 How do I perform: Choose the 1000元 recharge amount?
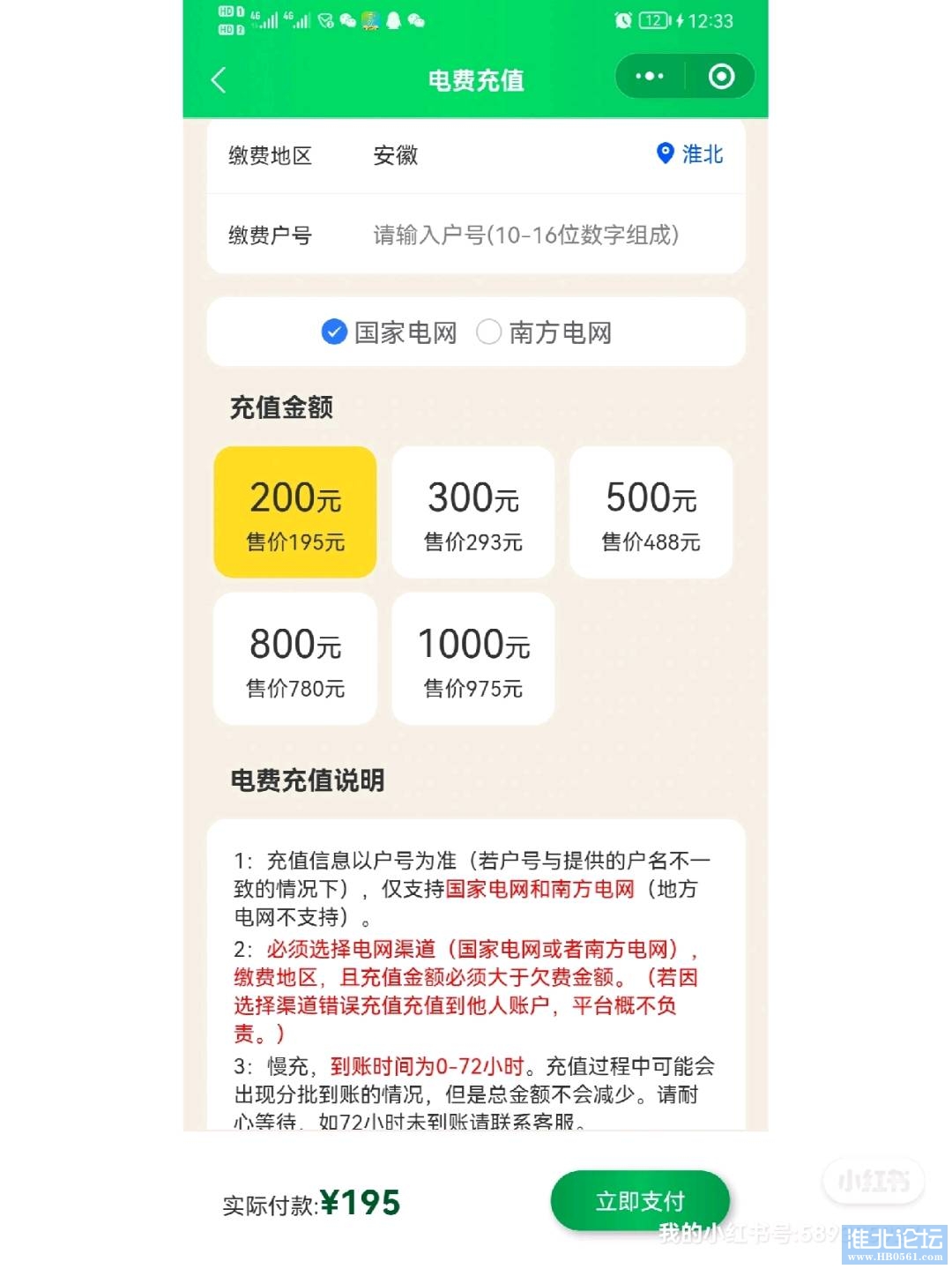473,659
